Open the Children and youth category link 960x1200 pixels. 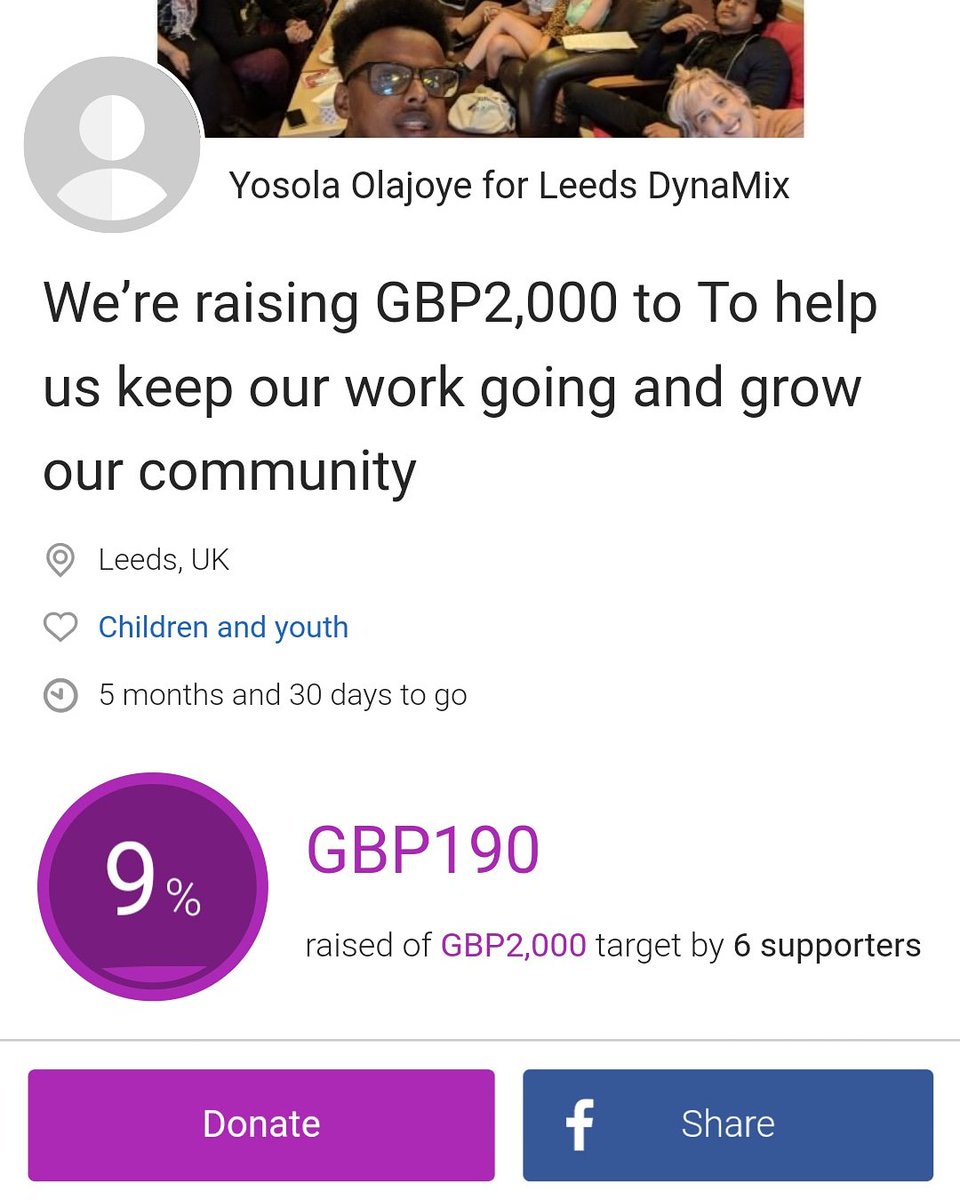pyautogui.click(x=223, y=627)
